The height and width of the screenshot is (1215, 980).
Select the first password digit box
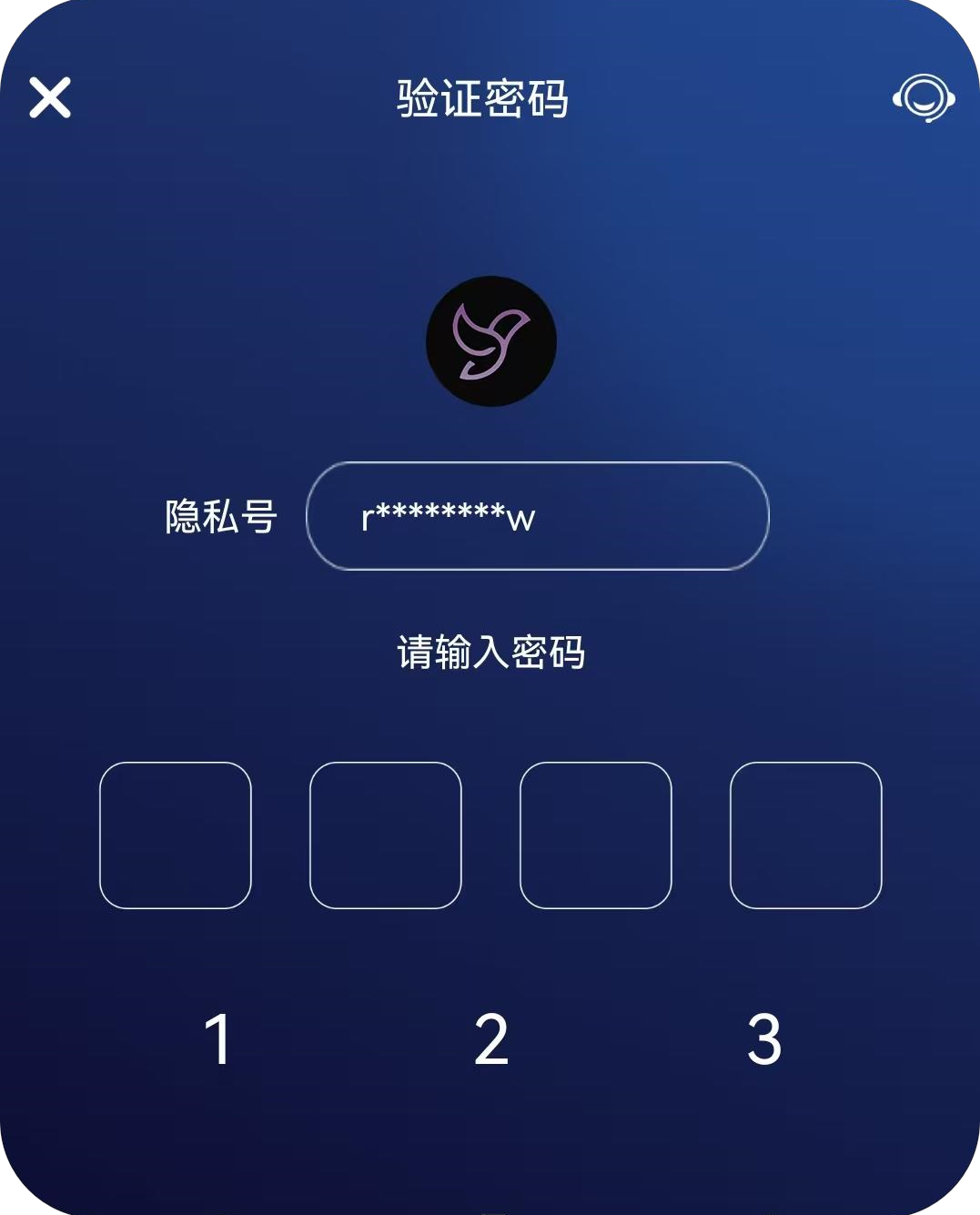(175, 835)
